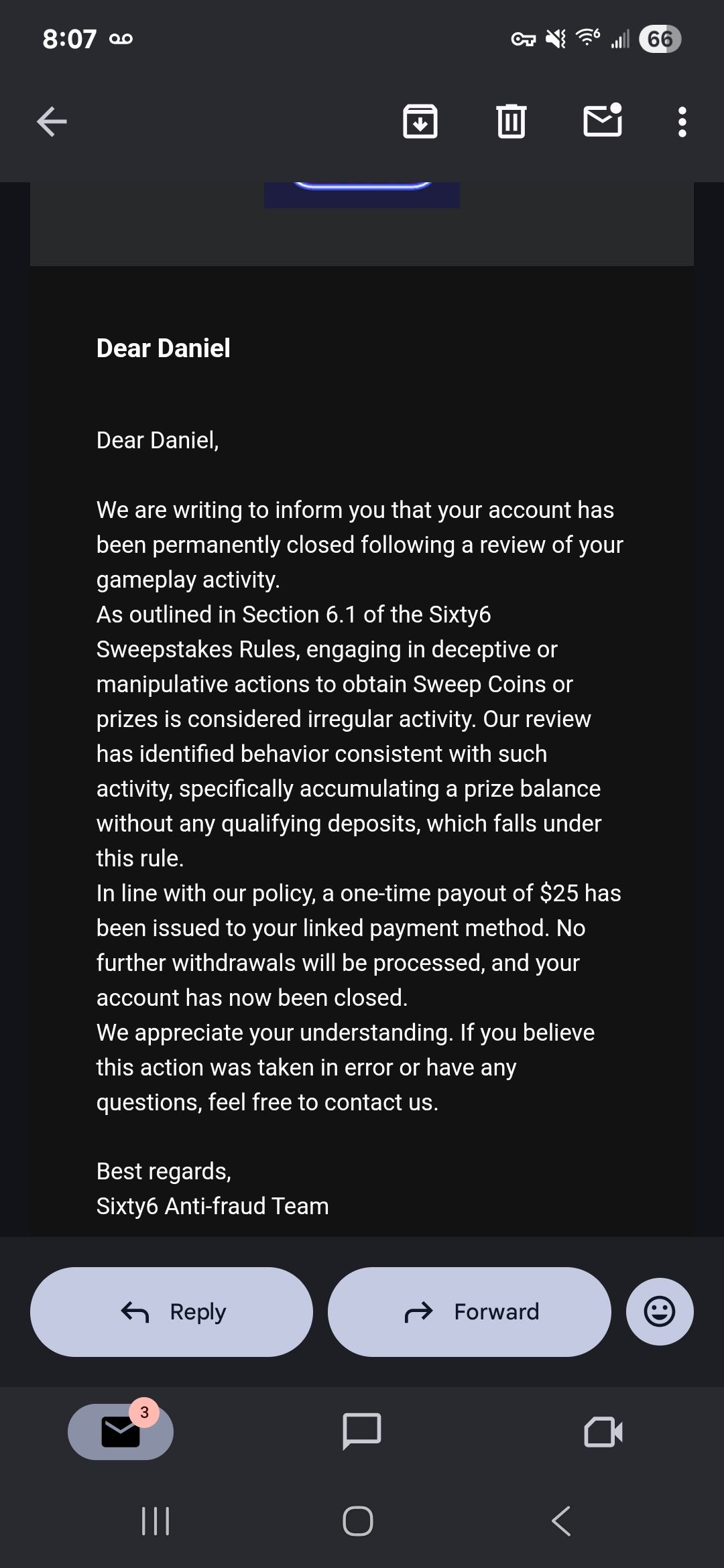Archive this email
Viewport: 724px width, 1568px height.
point(420,122)
